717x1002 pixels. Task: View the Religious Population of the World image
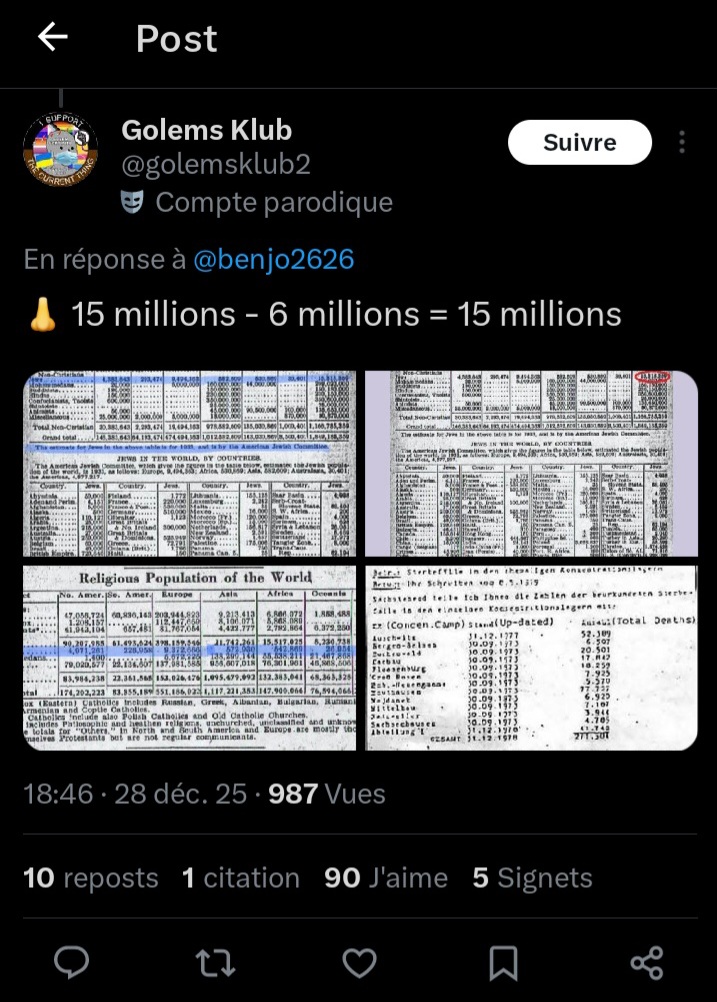tap(190, 657)
